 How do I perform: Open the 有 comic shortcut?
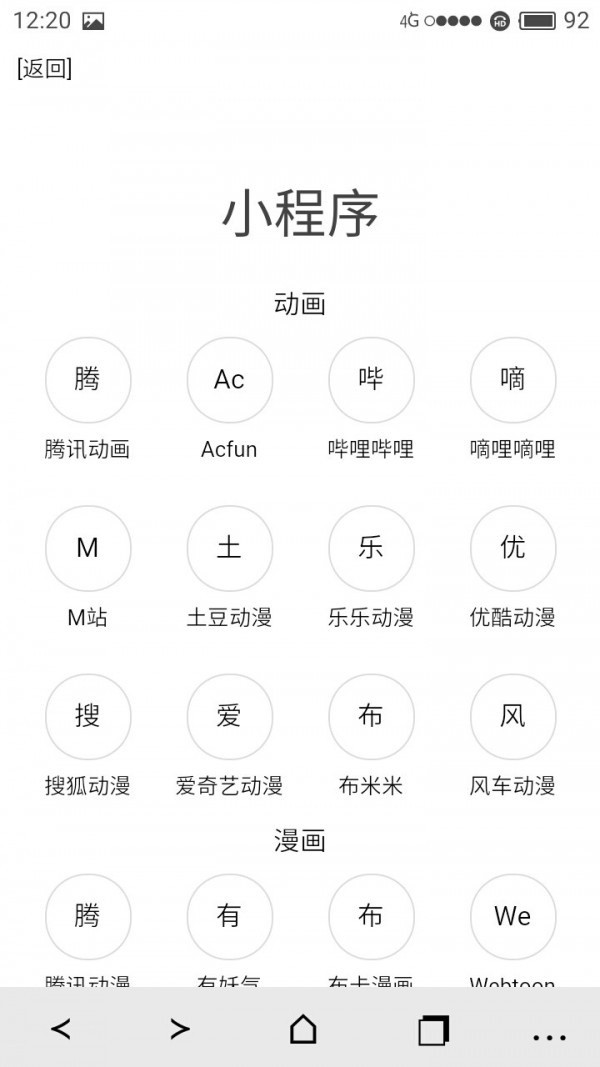[229, 917]
